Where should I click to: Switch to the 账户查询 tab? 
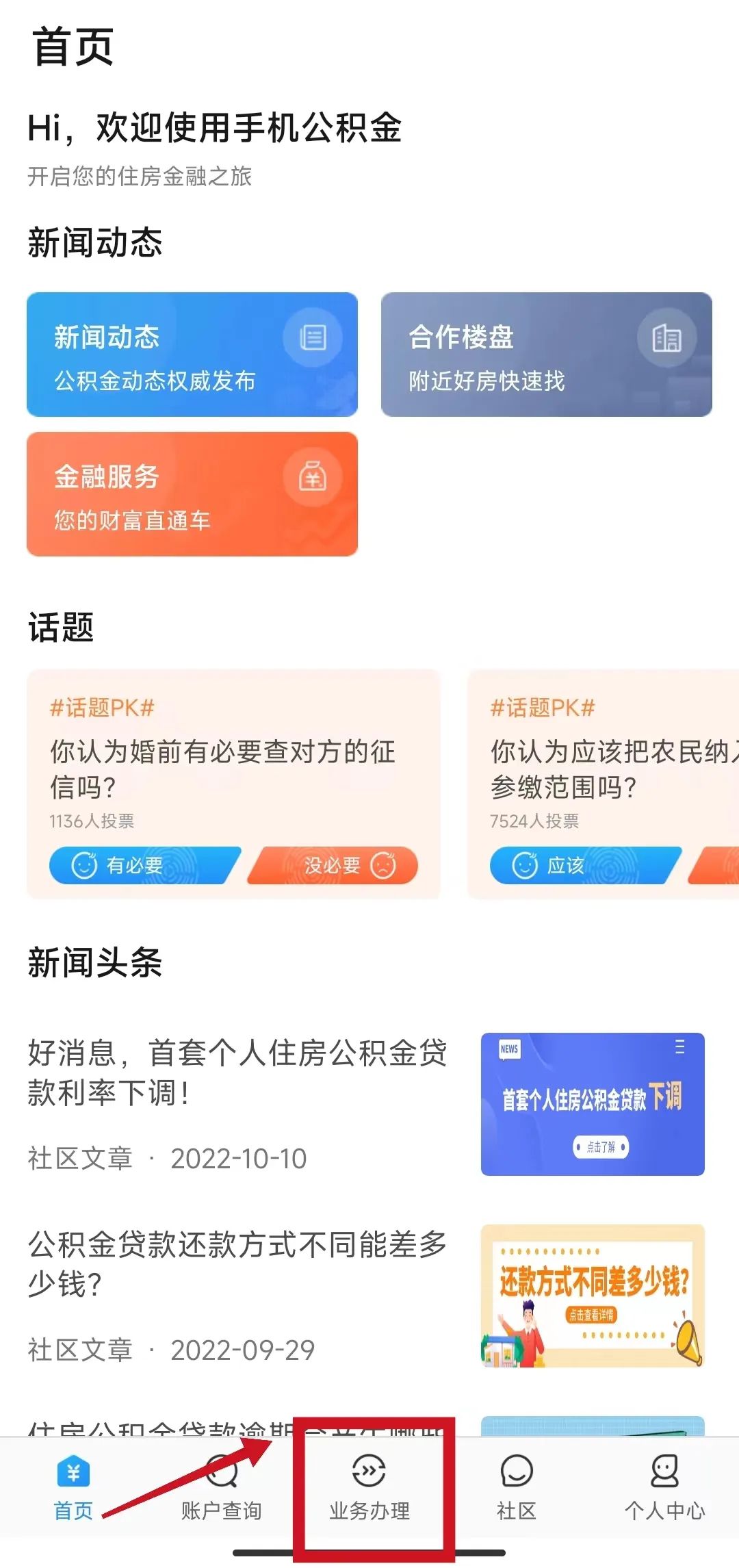pos(221,1489)
